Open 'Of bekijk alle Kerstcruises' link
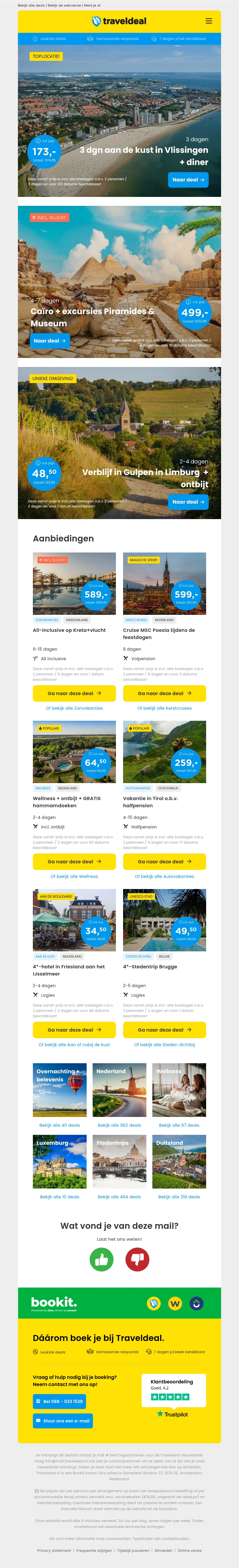Image resolution: width=239 pixels, height=1568 pixels. click(x=164, y=708)
